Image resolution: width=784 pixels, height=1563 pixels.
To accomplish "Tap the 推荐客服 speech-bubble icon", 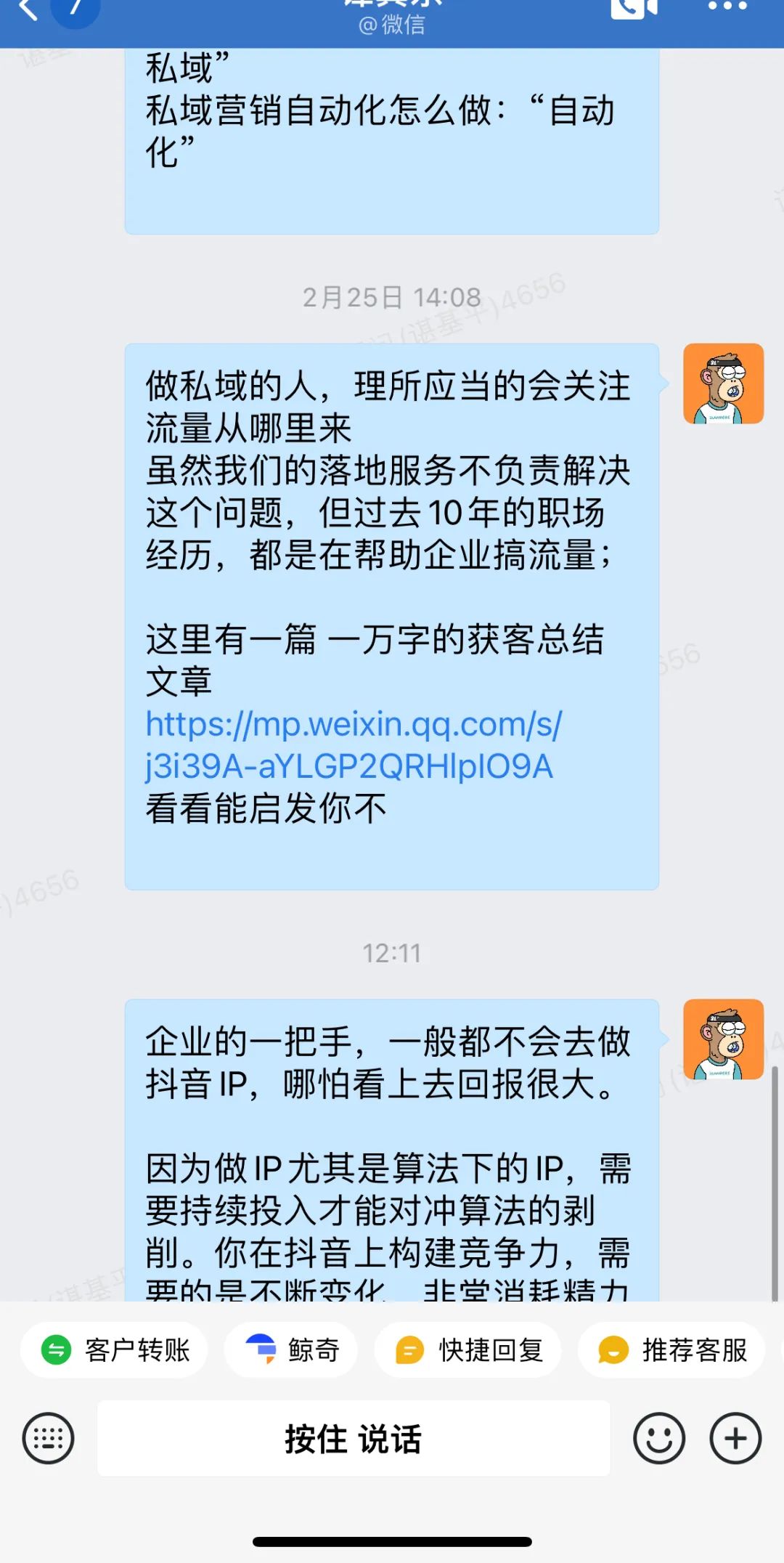I will [613, 1347].
